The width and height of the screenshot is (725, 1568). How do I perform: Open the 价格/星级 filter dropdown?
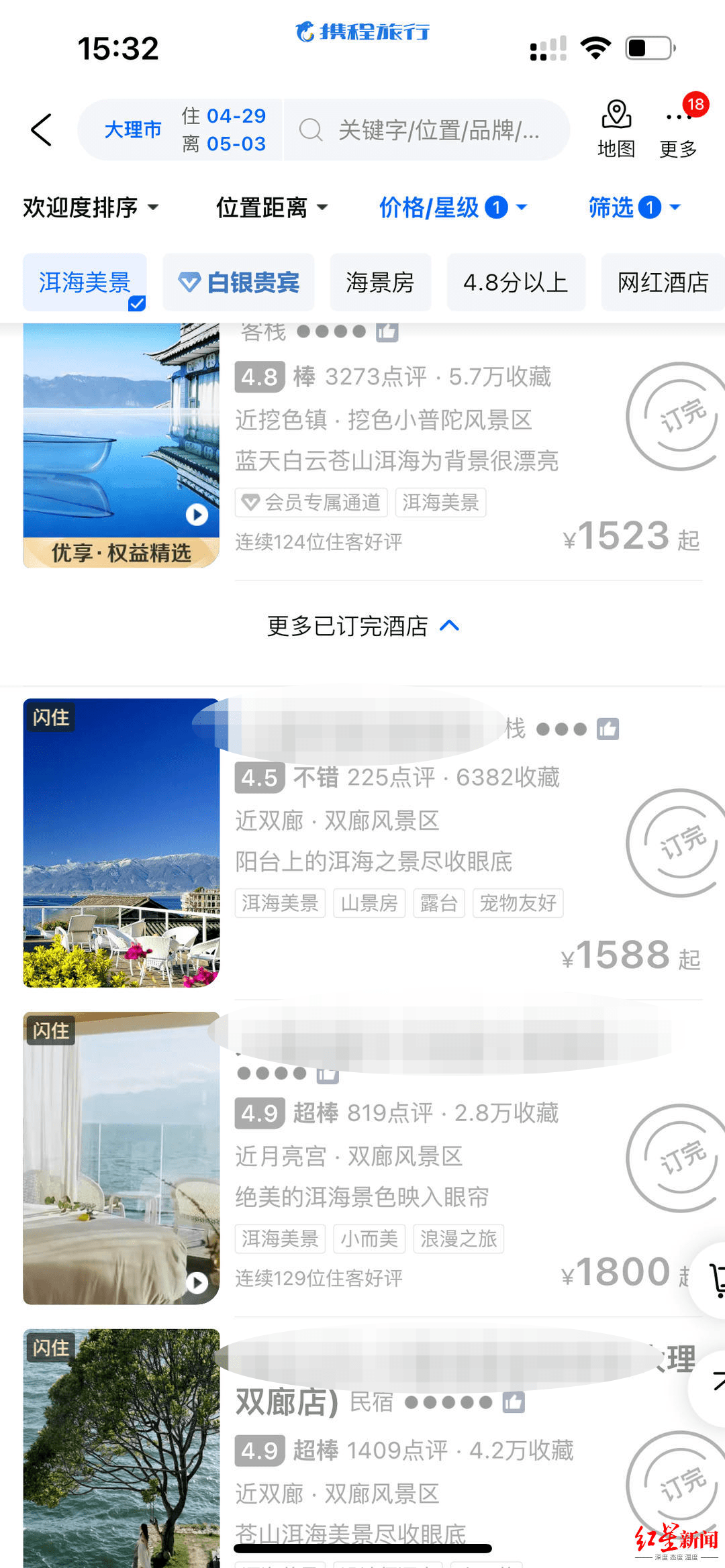(452, 207)
